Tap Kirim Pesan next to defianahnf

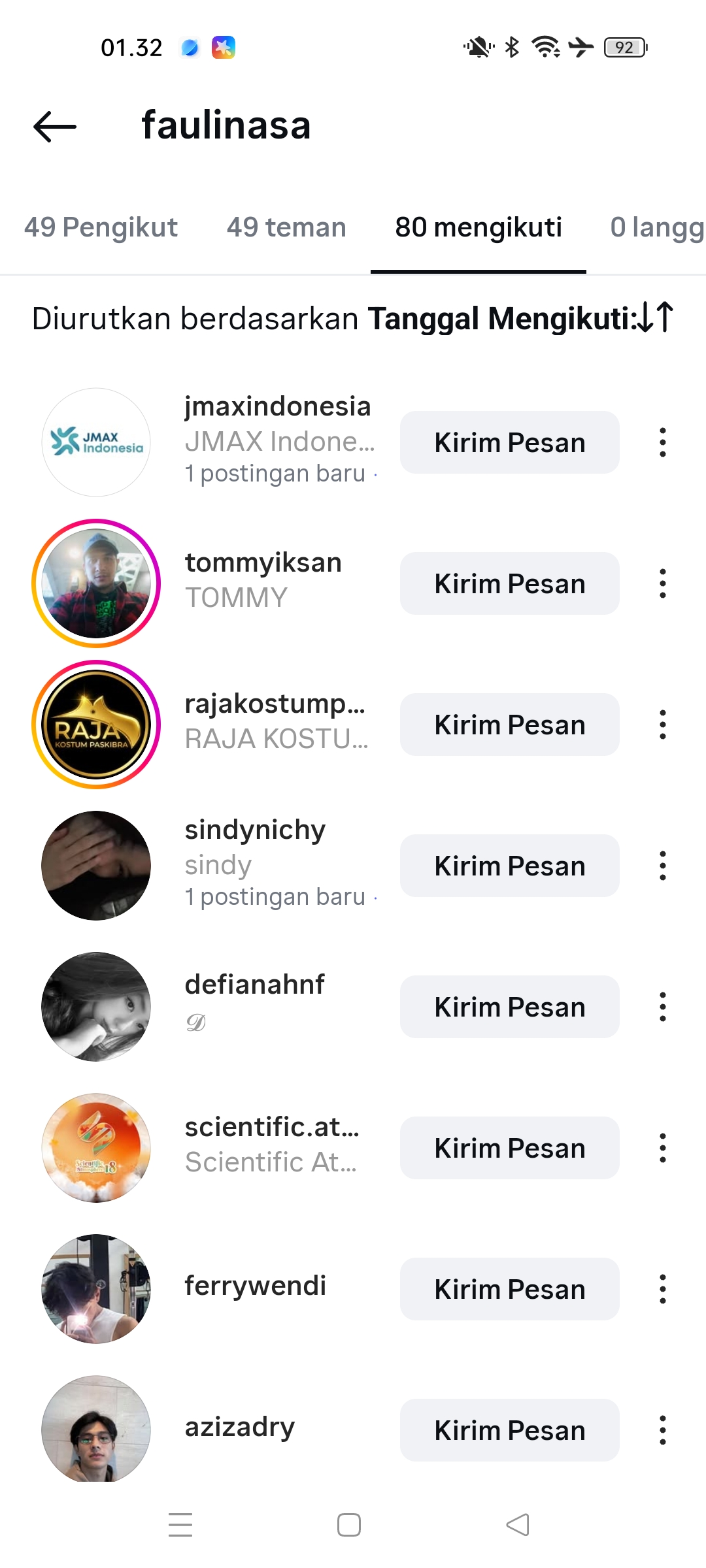tap(509, 1007)
